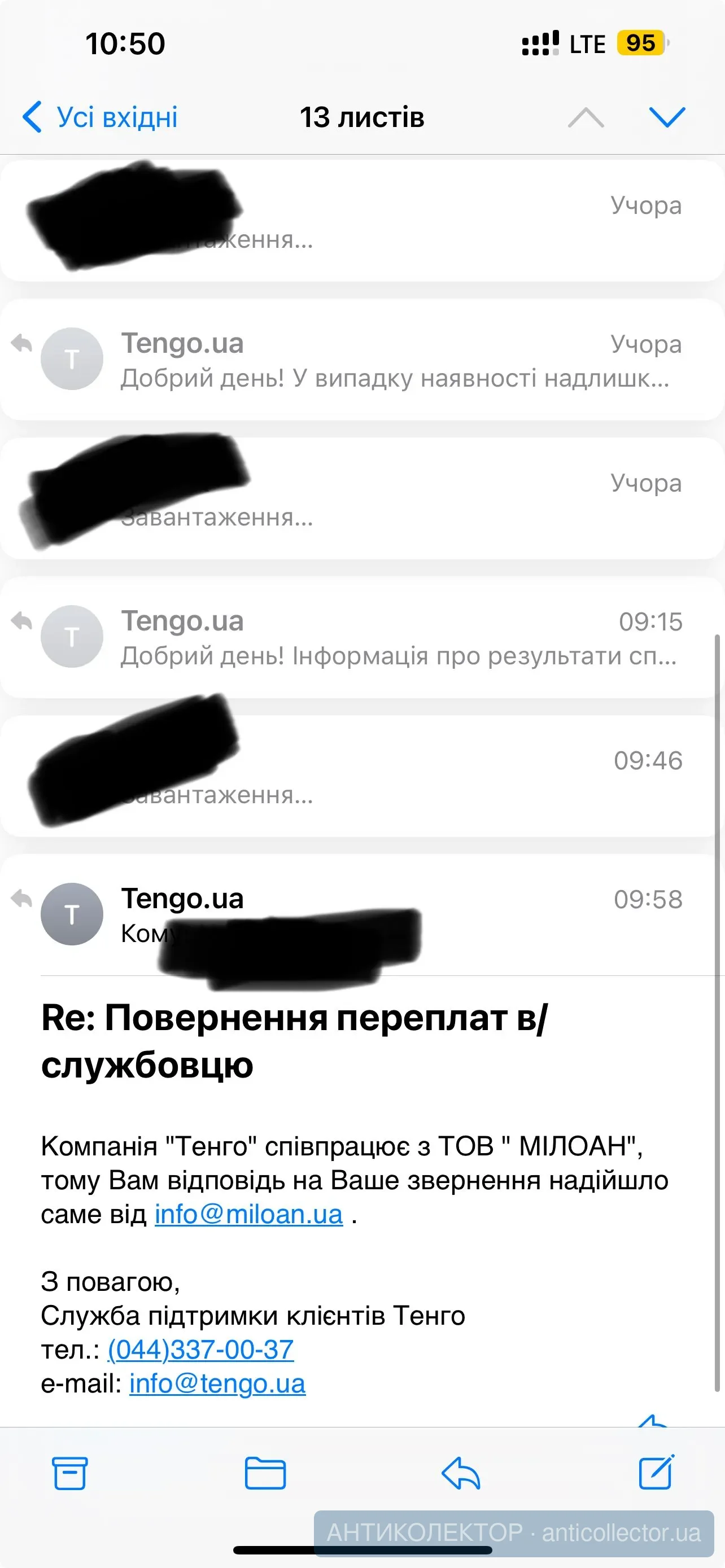Screen dimensions: 725x1568
Task: Go back to Усі вхідні
Action: (x=101, y=117)
